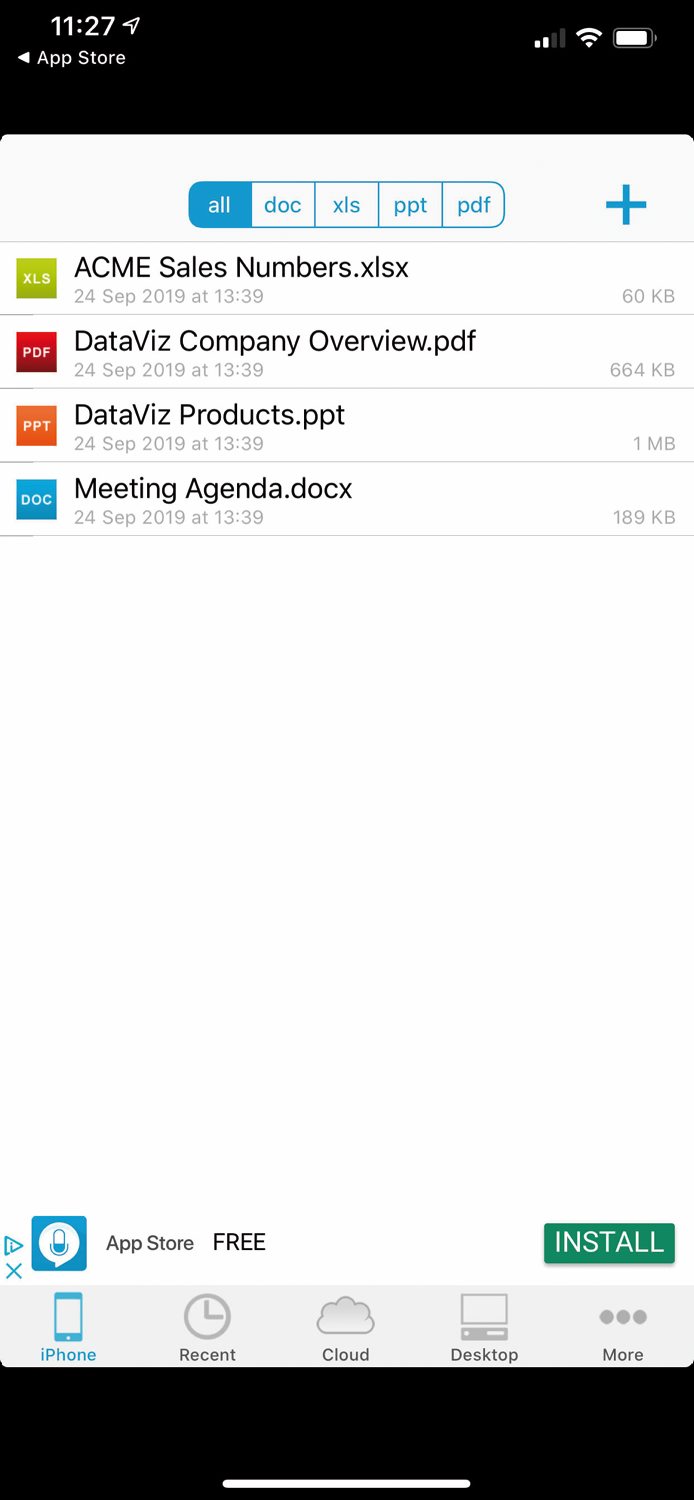Screen dimensions: 694x1500
Task: Open DataViz Company Overview.pdf
Action: click(347, 352)
